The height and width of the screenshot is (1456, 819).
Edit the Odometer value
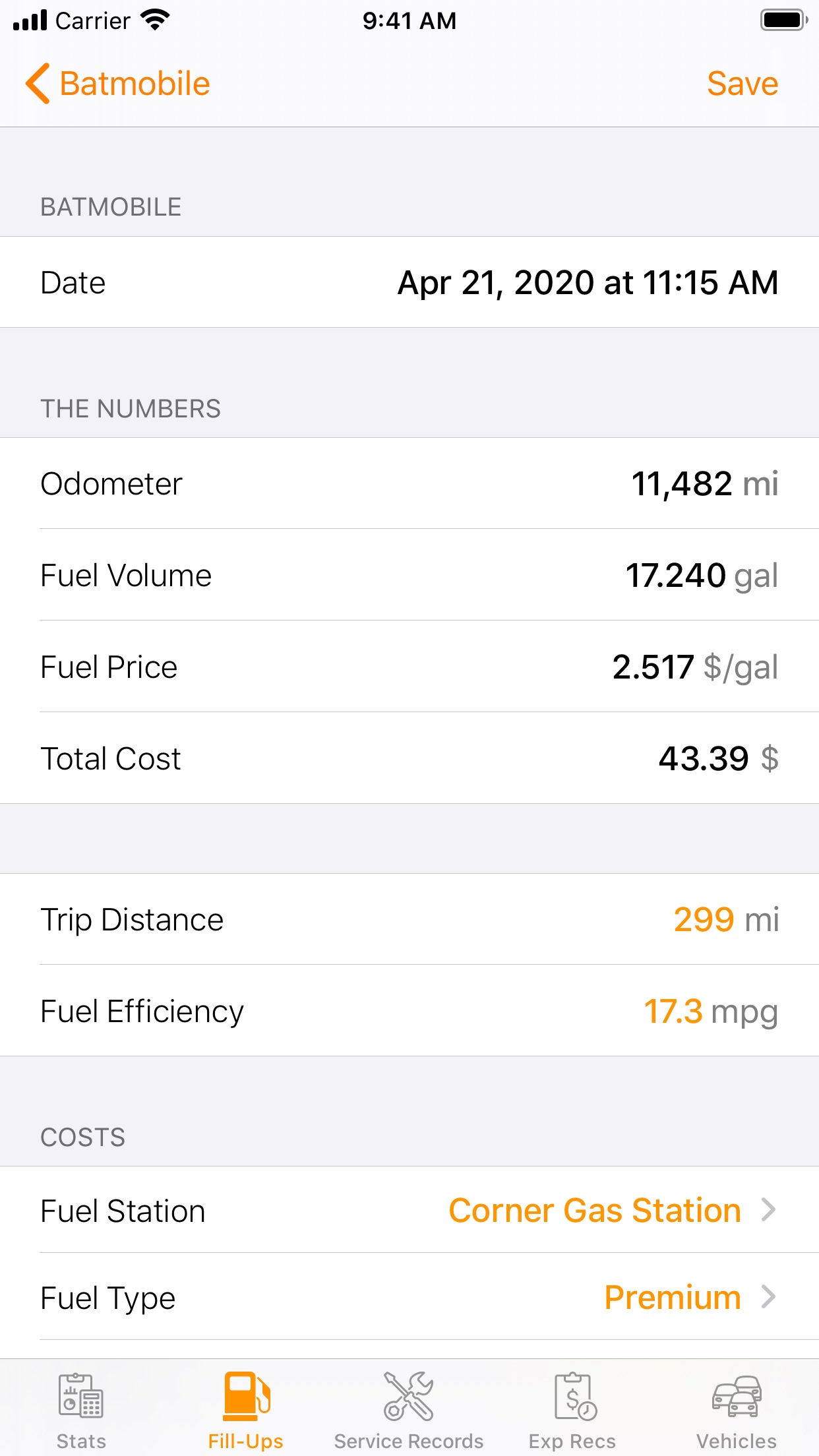tap(681, 484)
